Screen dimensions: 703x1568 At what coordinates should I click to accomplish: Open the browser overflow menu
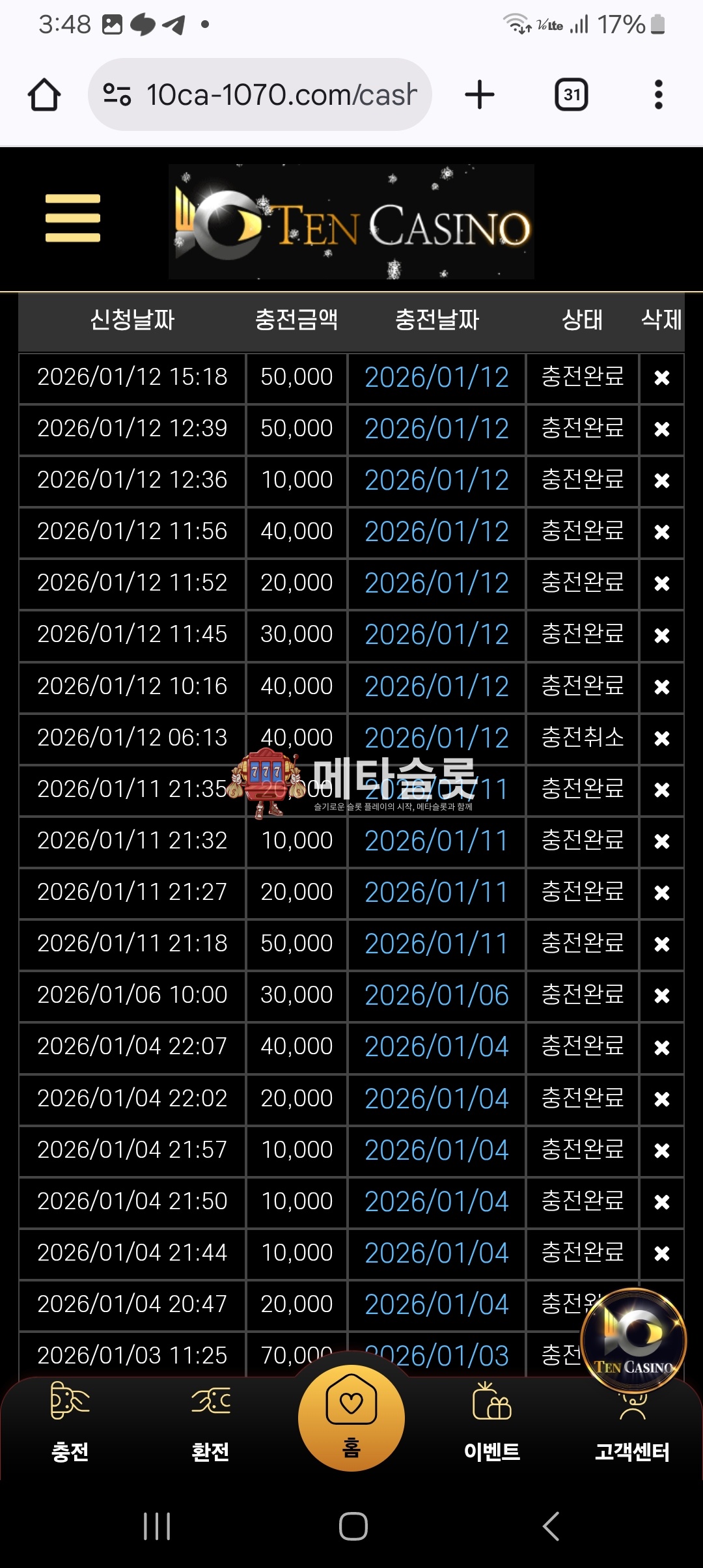coord(658,95)
